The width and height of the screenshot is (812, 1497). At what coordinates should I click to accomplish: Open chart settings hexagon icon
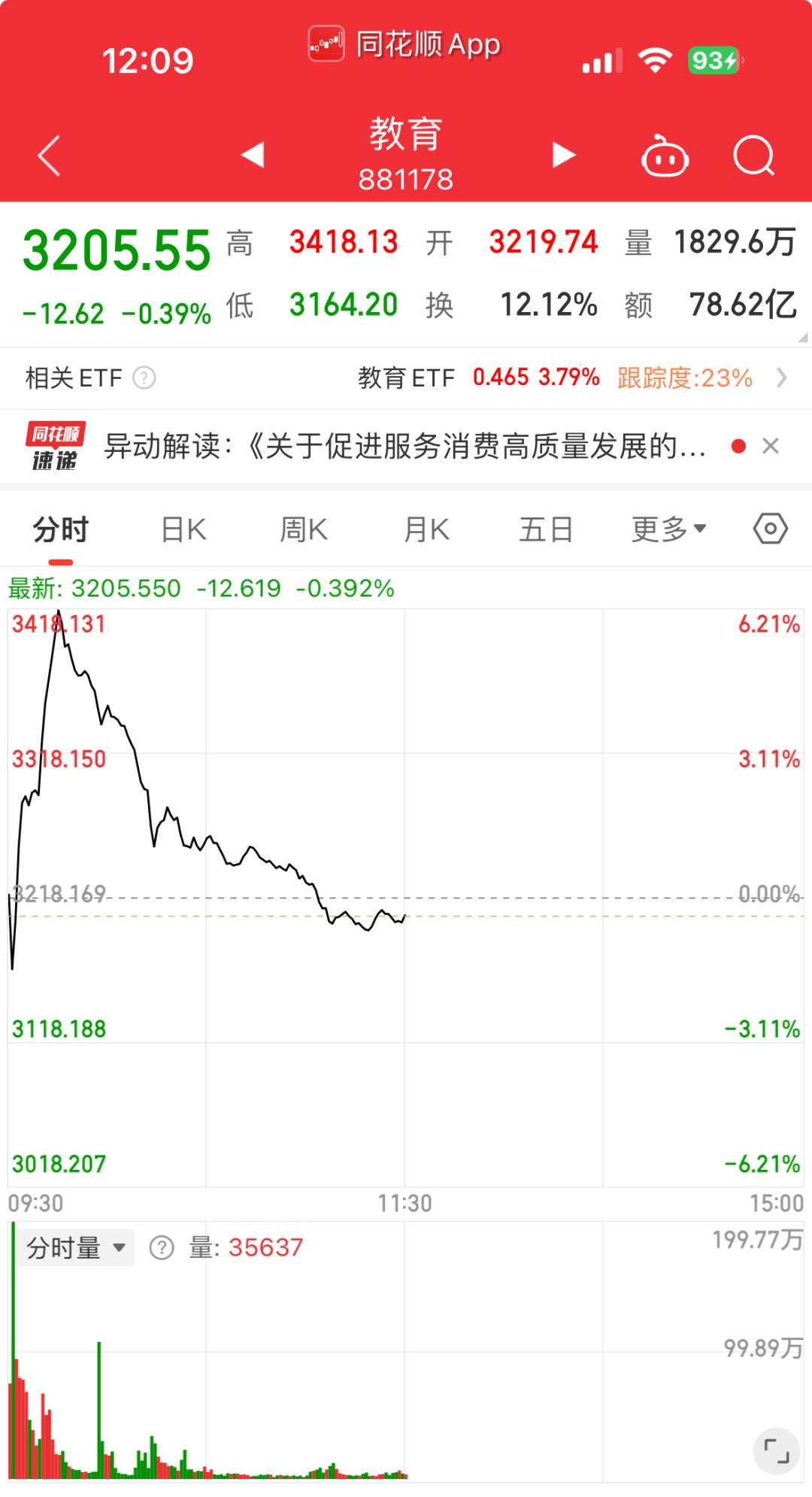770,529
